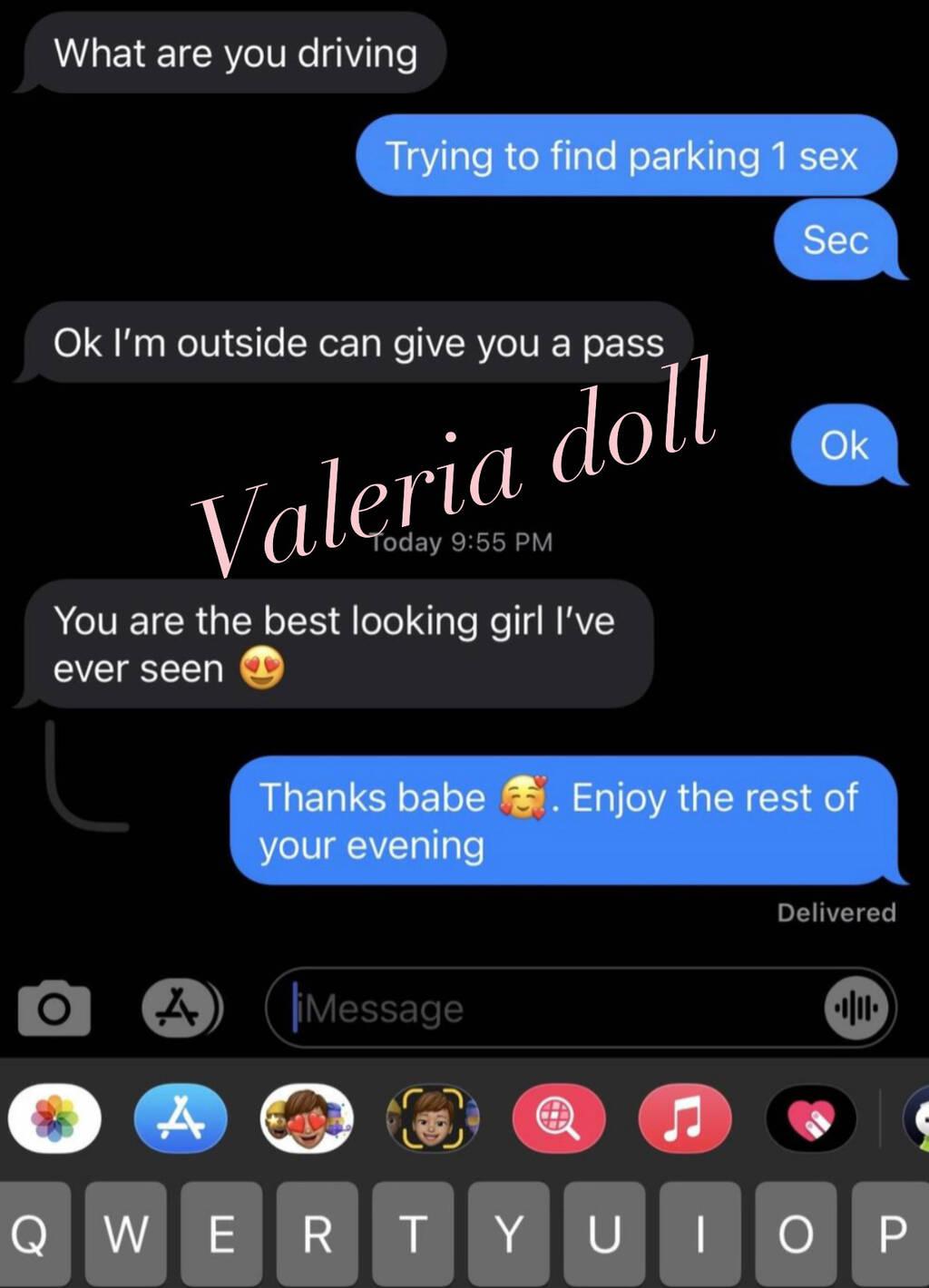This screenshot has height=1288, width=929.
Task: Toggle the iMessage apps drawer button
Action: pyautogui.click(x=181, y=1009)
